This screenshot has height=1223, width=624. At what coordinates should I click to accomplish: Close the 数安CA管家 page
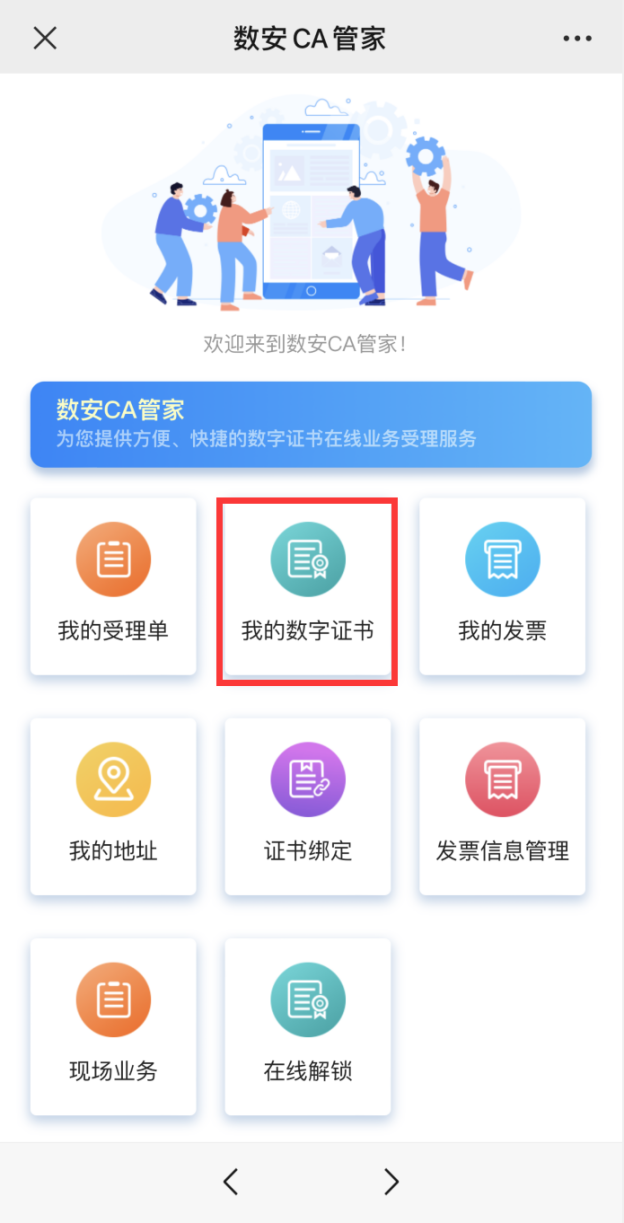(x=45, y=38)
